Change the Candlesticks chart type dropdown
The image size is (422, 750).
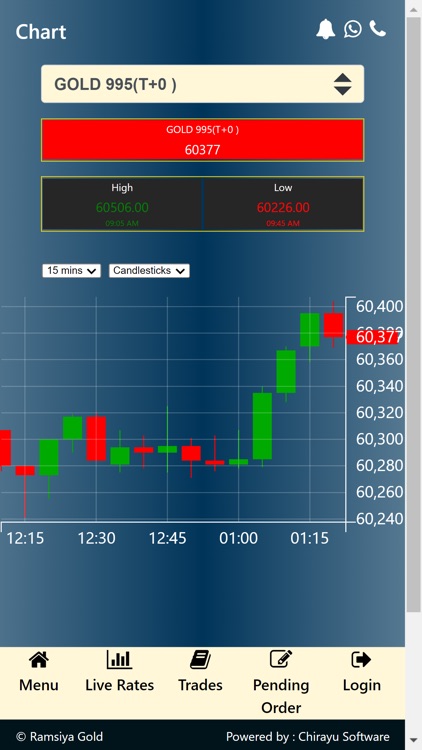click(x=149, y=271)
